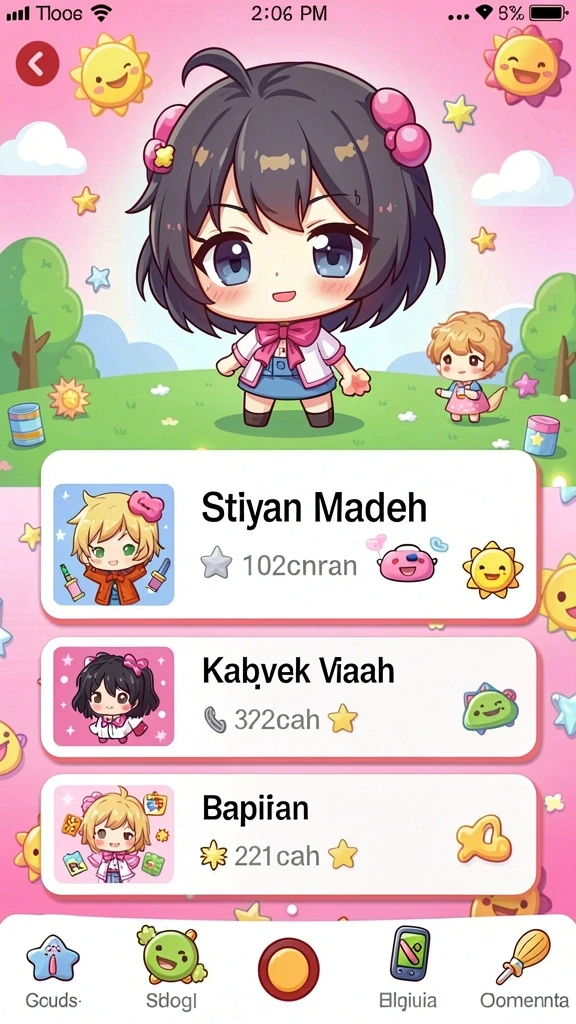
Task: Open the Sdogl tab
Action: pos(171,970)
